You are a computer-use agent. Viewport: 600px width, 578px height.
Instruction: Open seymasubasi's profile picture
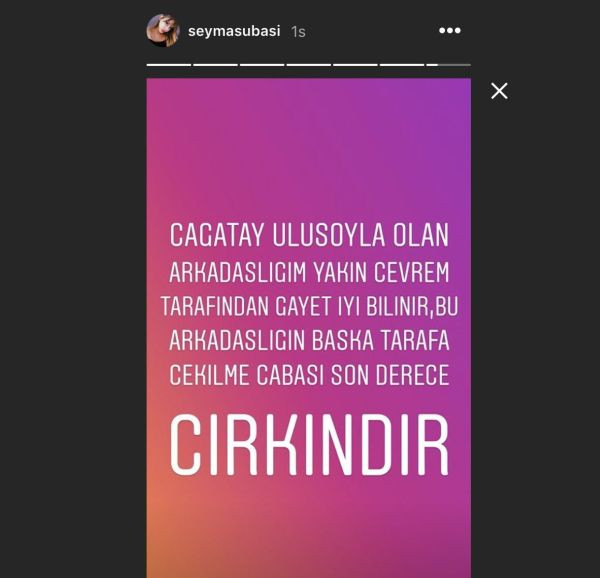point(163,31)
